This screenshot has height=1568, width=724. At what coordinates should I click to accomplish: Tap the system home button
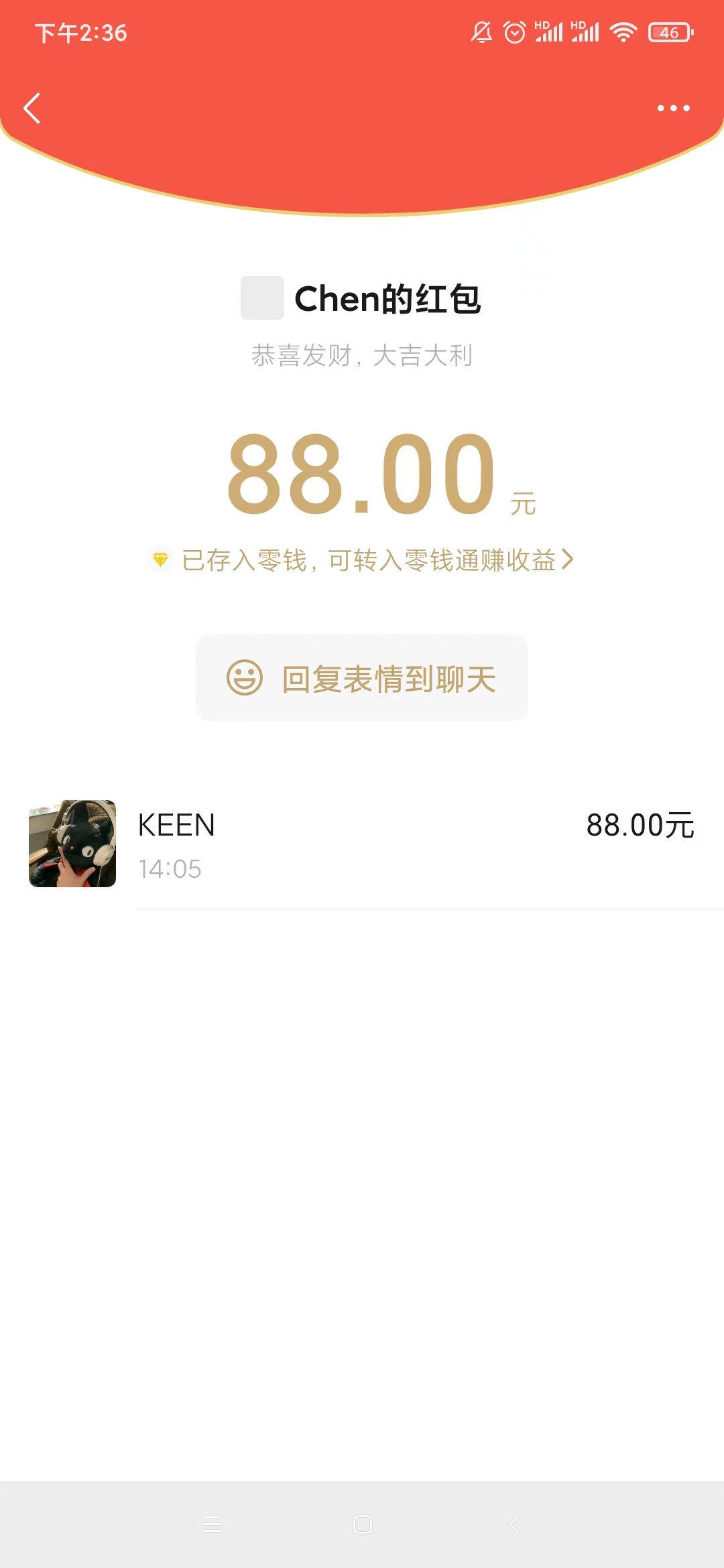362,1524
